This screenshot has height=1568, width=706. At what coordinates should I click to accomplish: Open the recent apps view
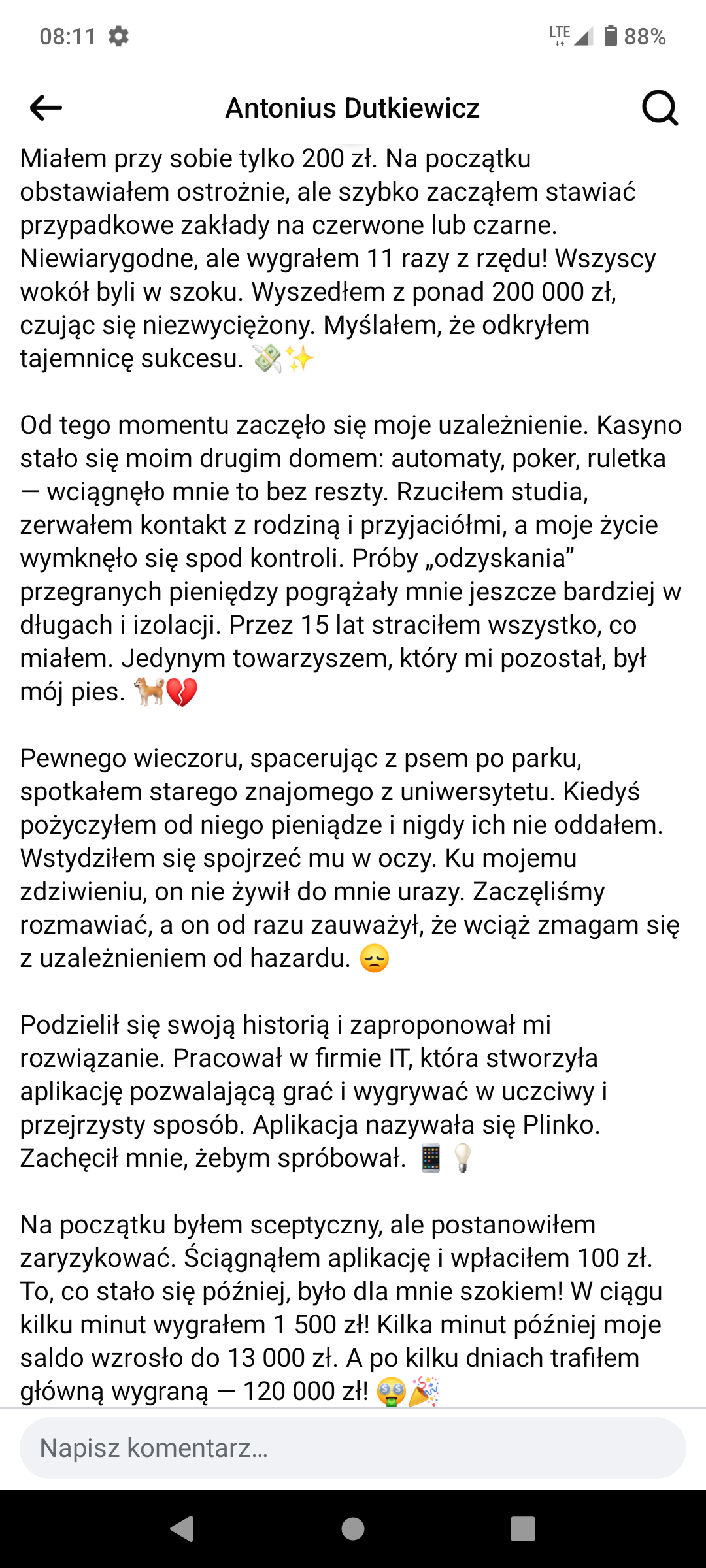522,1529
